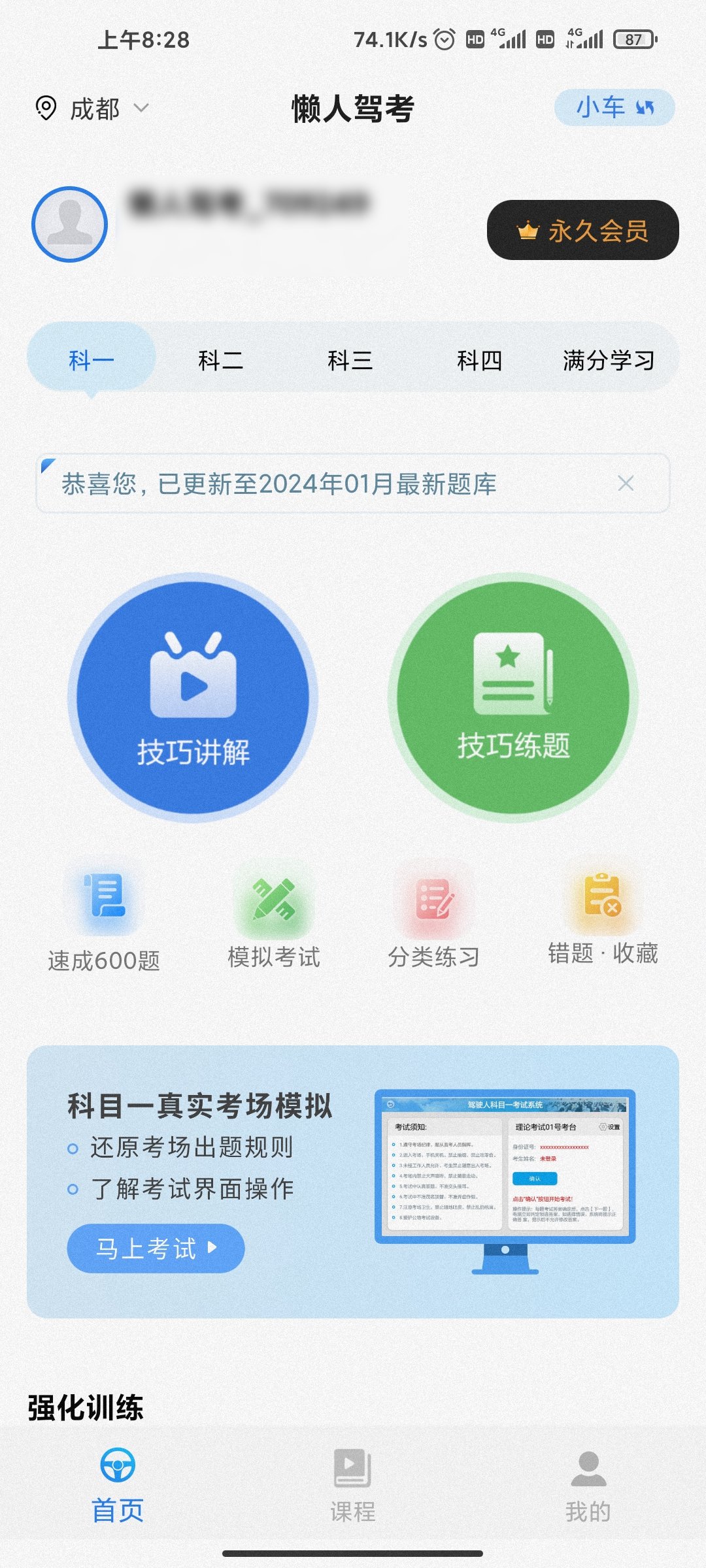
Task: Toggle the 小车 vehicle type switcher
Action: pyautogui.click(x=613, y=106)
